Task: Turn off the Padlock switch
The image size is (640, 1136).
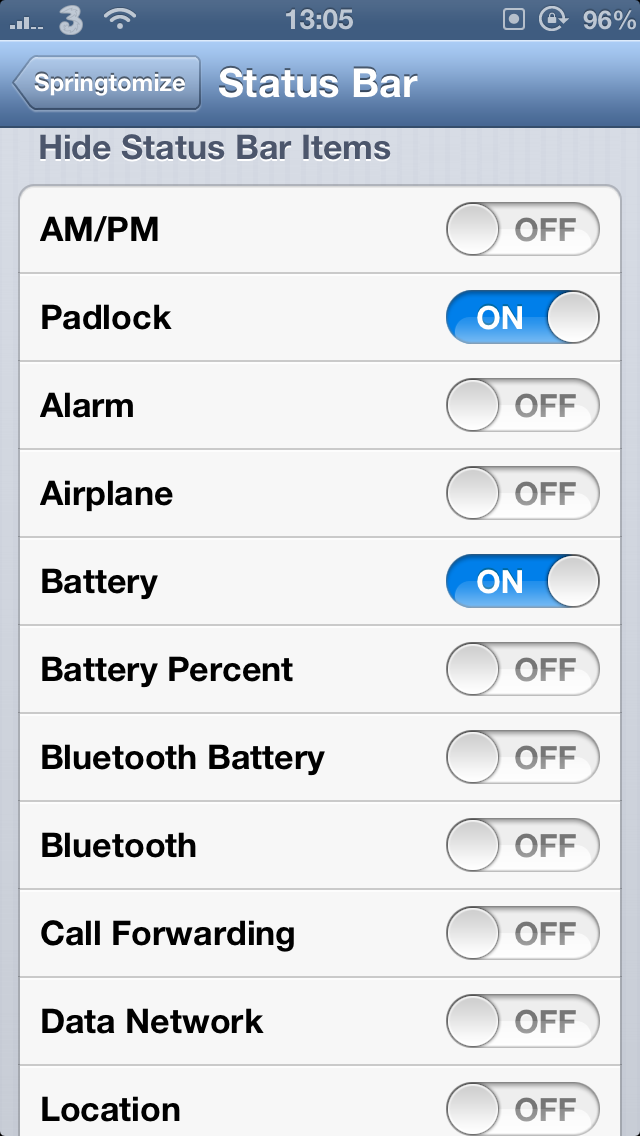Action: (522, 318)
